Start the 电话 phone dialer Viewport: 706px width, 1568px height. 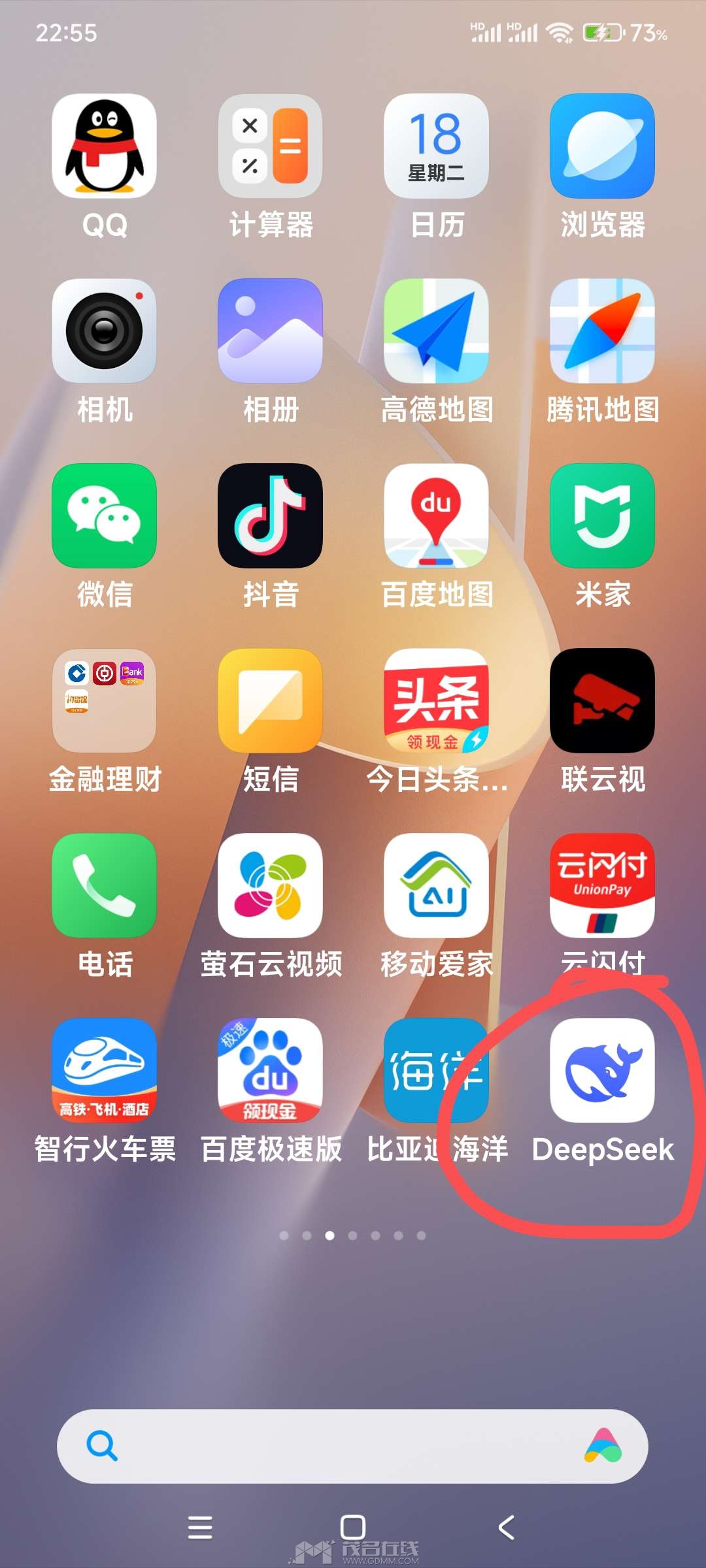click(x=105, y=885)
